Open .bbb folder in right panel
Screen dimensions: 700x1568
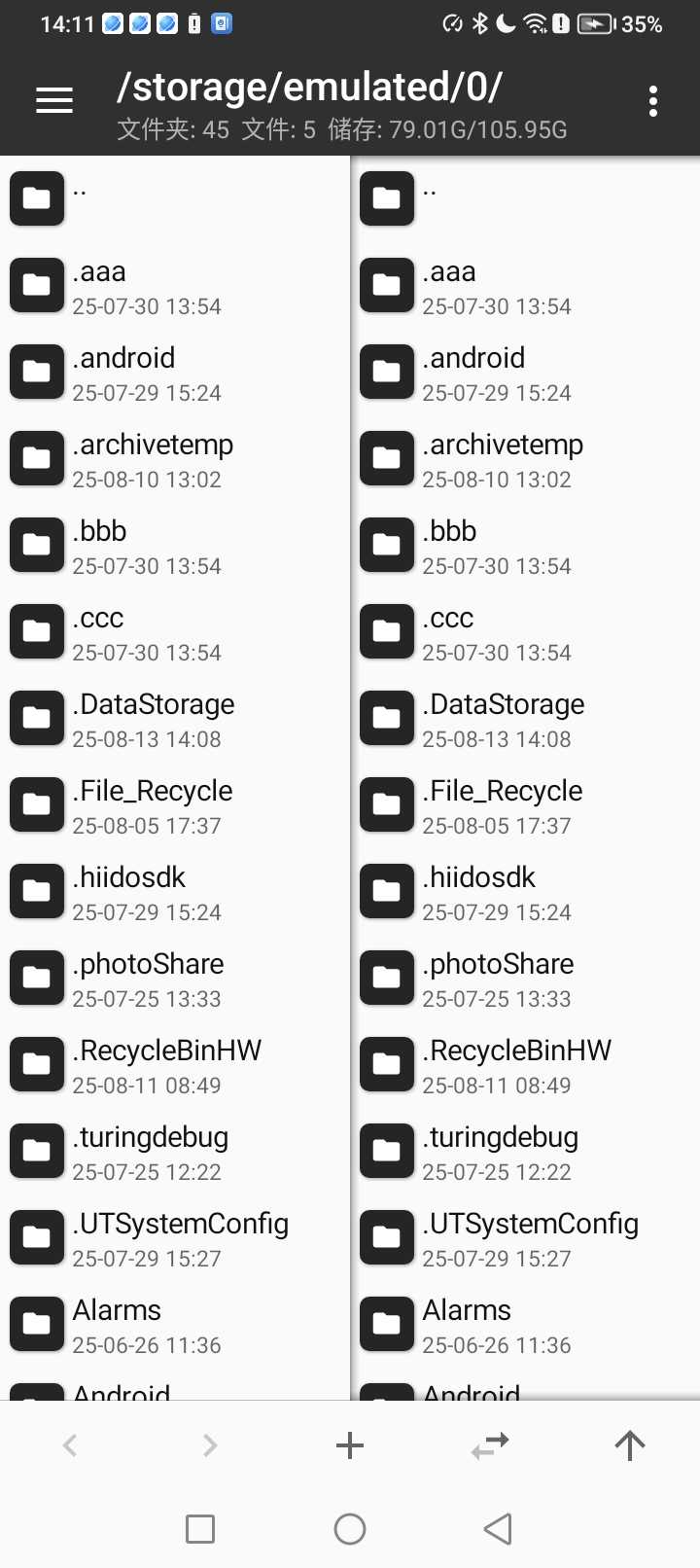click(x=525, y=546)
